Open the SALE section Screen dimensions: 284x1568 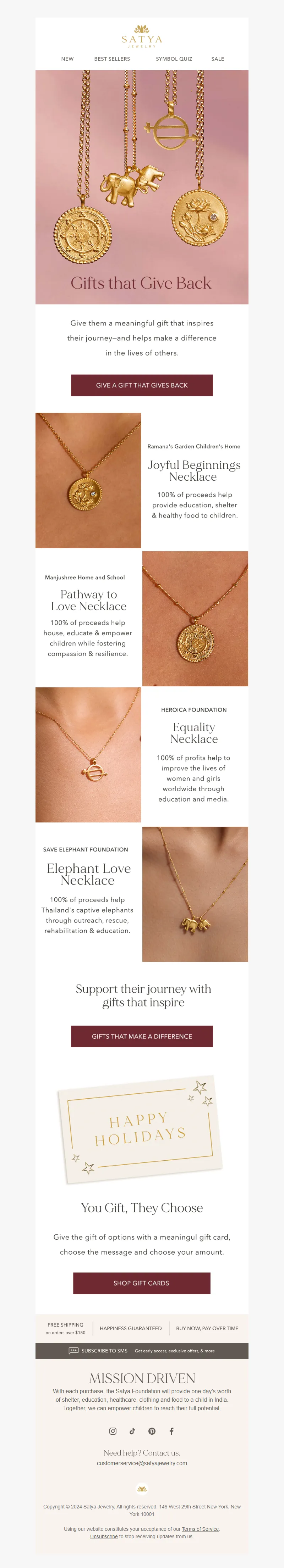coord(218,59)
